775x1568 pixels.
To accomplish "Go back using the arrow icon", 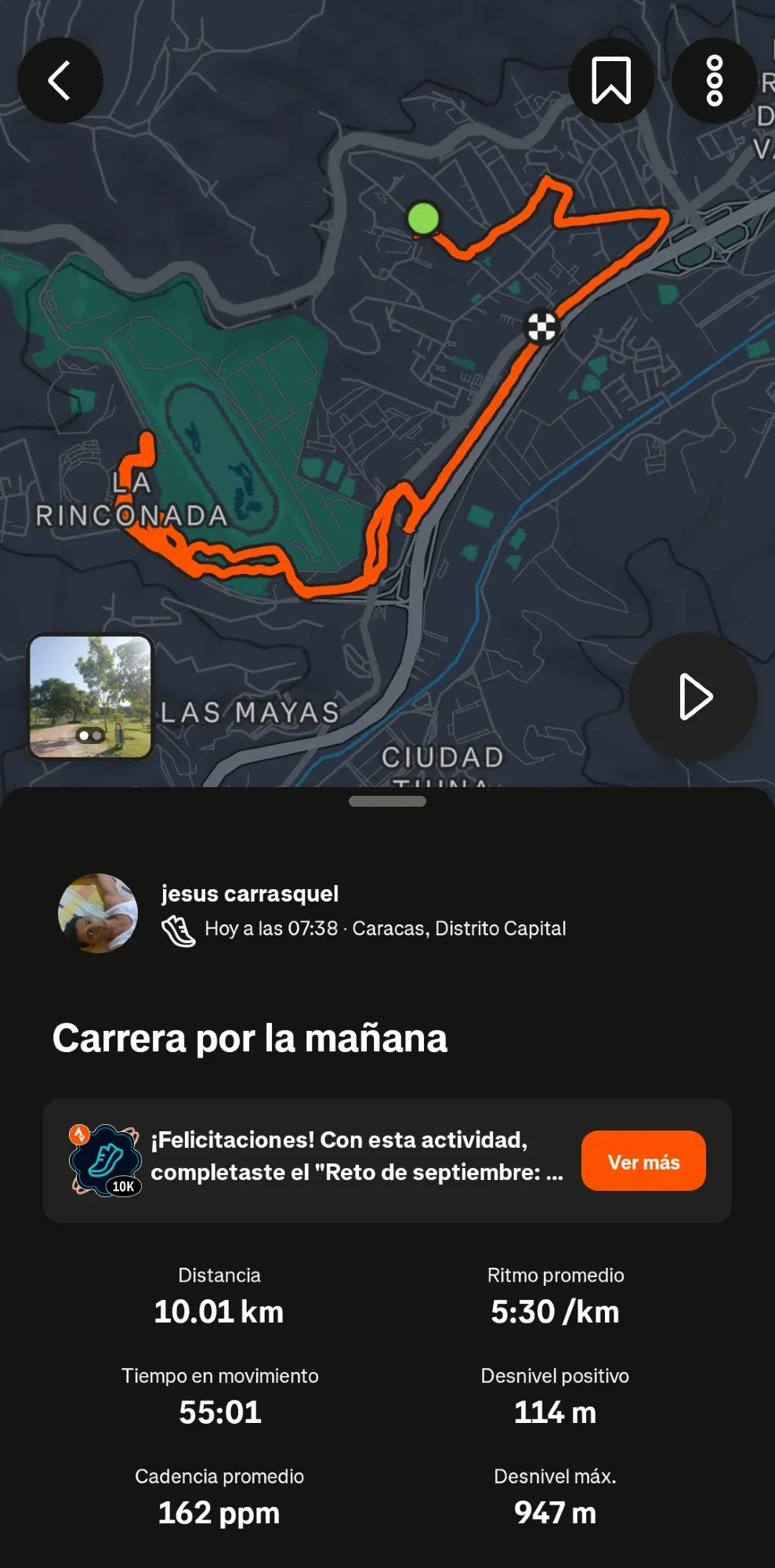I will 60,81.
